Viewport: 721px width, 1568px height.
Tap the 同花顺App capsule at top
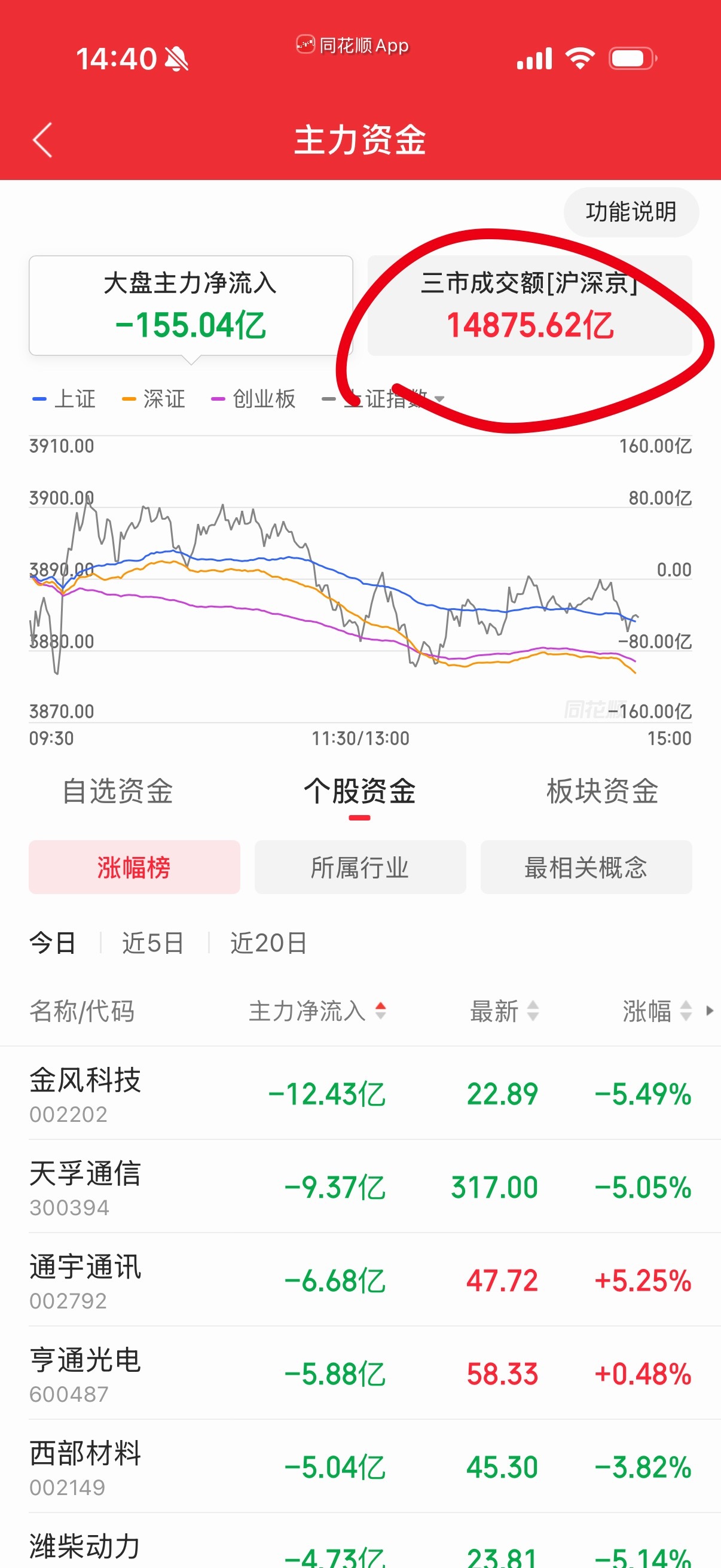(x=352, y=45)
